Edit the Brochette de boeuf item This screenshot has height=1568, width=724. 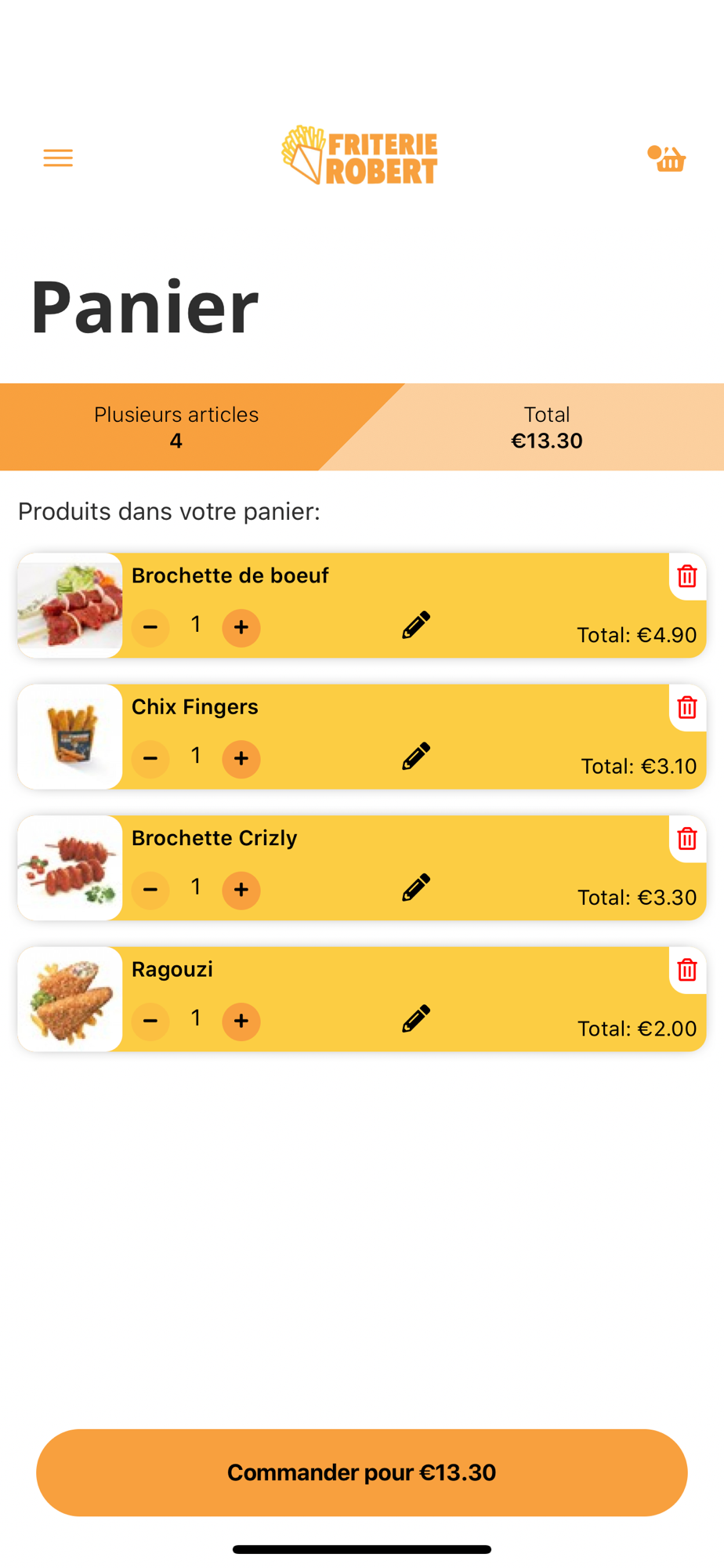tap(416, 626)
